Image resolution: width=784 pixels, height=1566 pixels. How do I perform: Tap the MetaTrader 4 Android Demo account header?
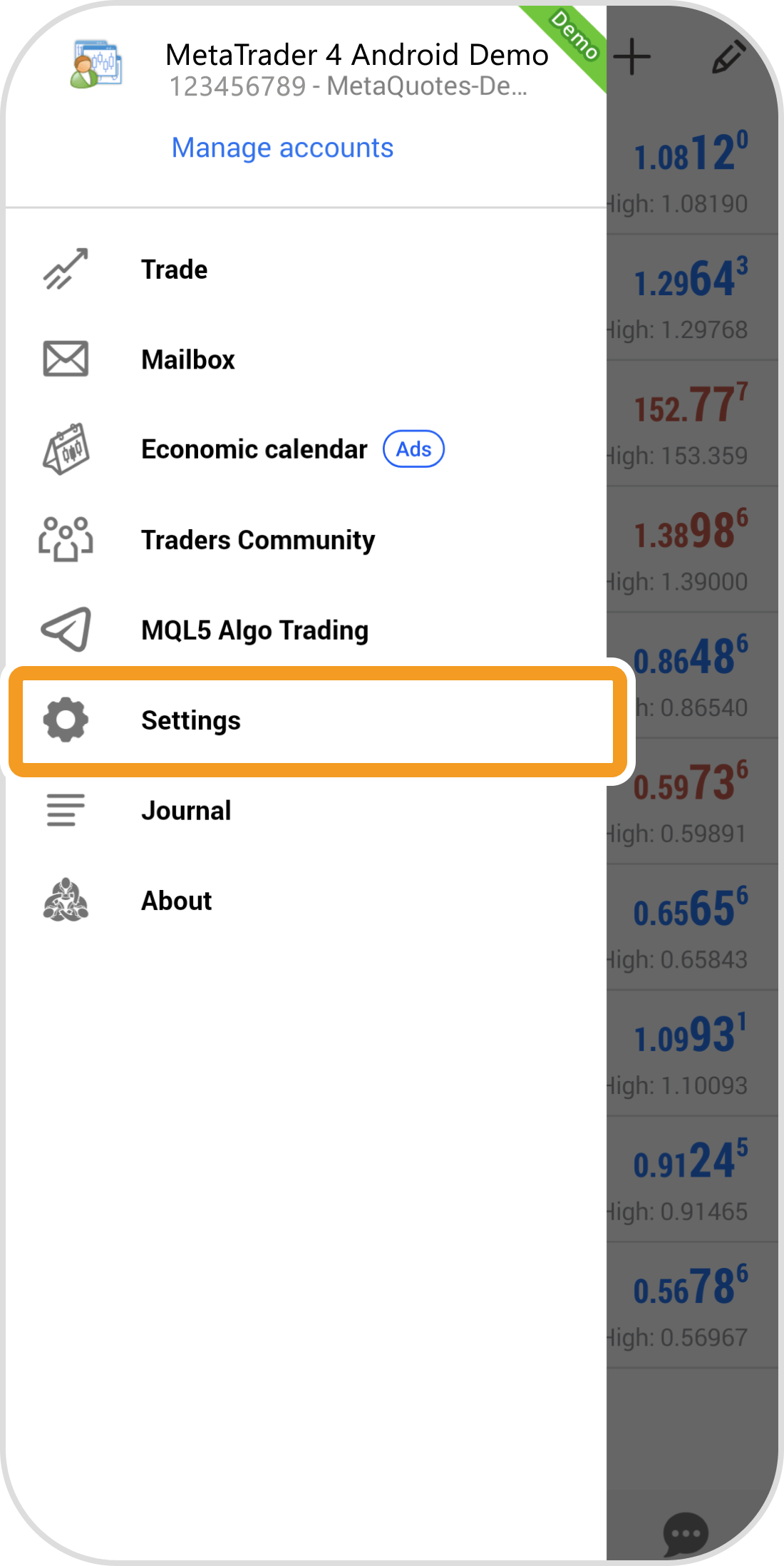tap(356, 69)
